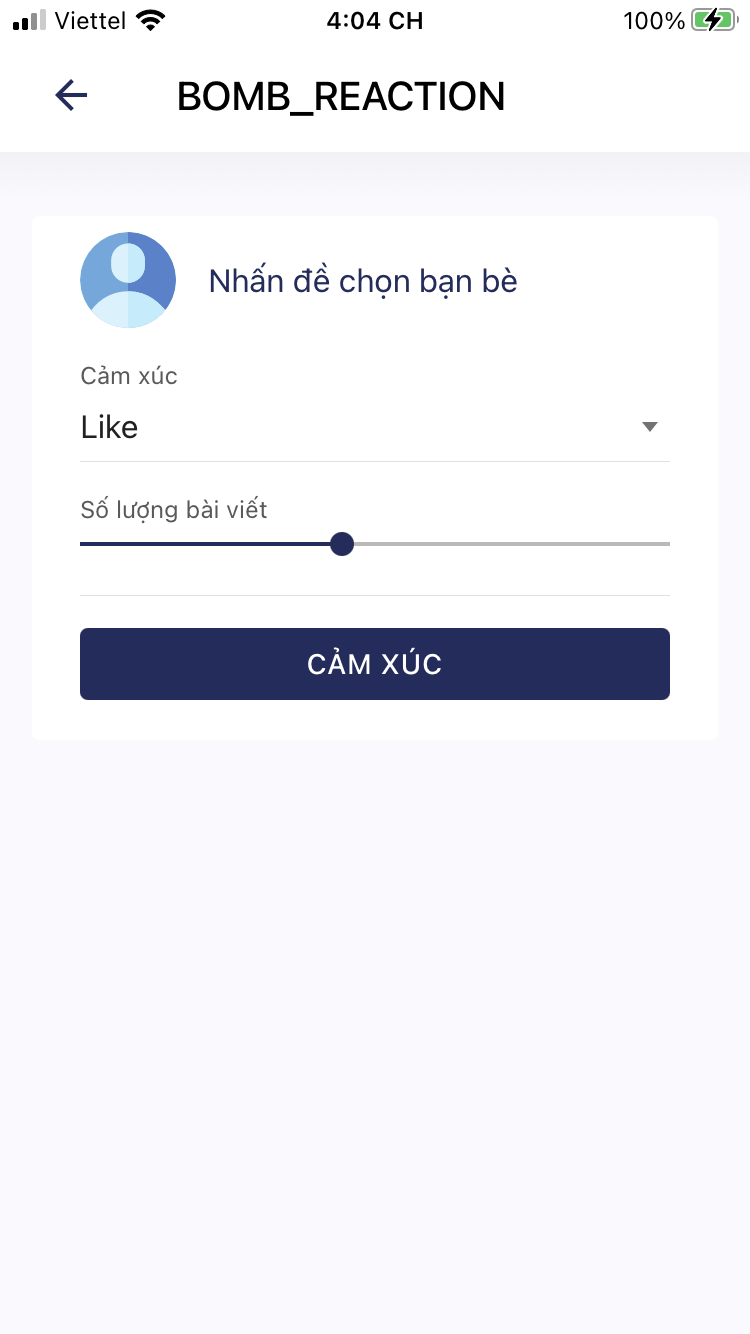Tap the dropdown chevron beside Like

(x=649, y=426)
